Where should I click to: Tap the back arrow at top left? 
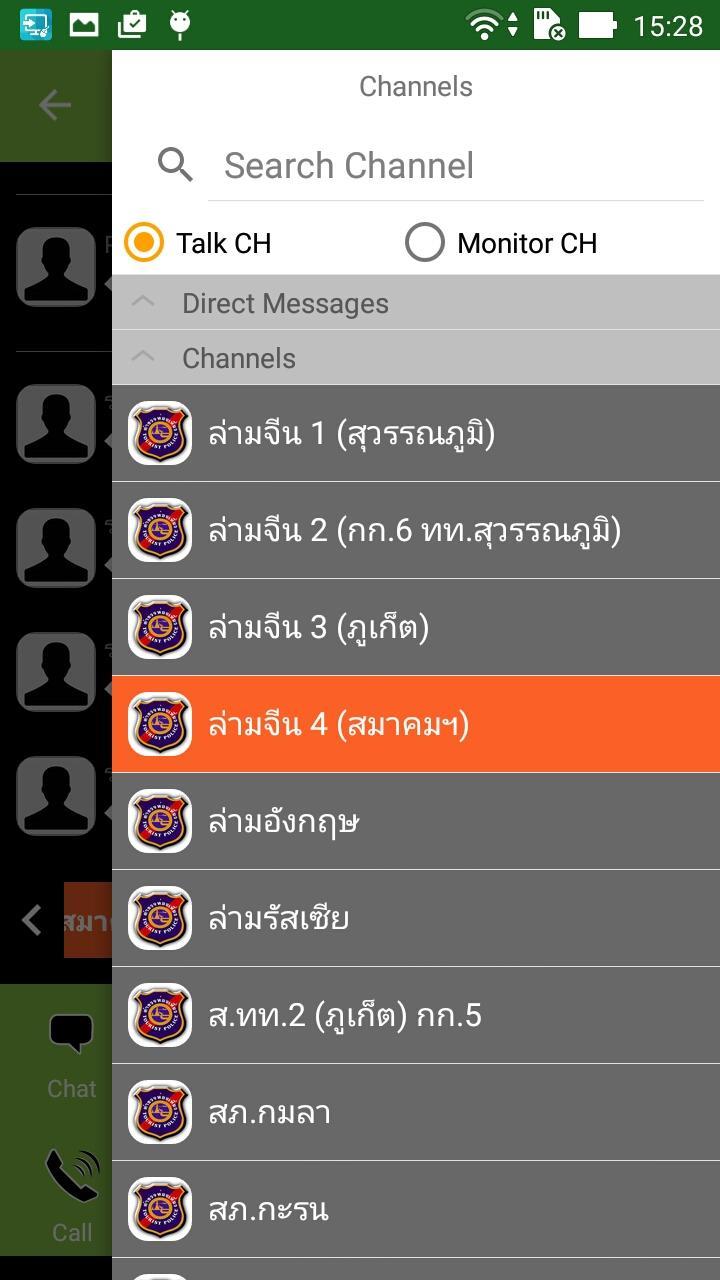(x=55, y=104)
